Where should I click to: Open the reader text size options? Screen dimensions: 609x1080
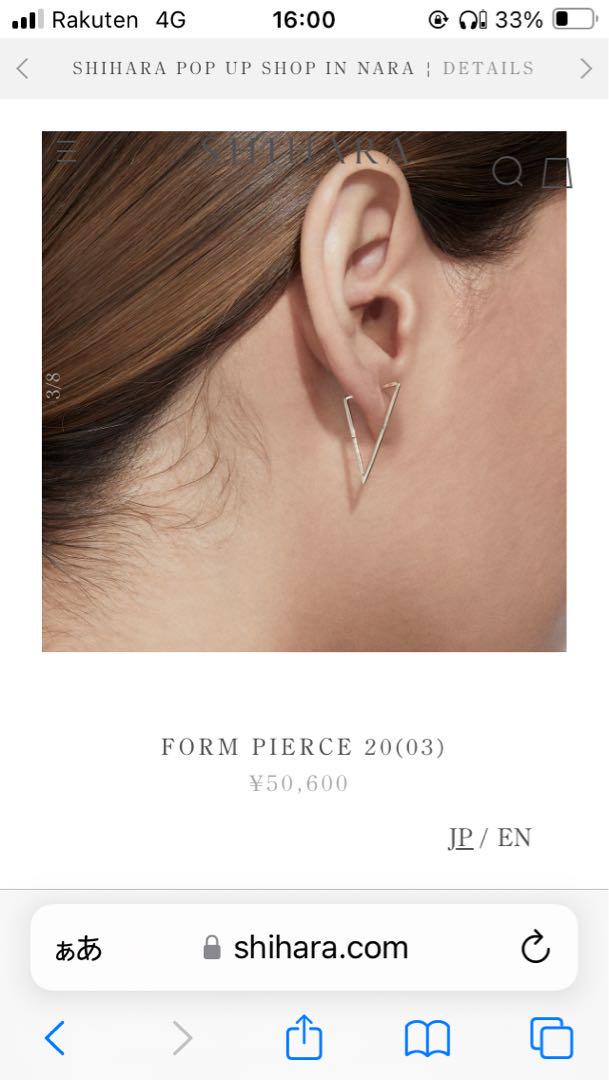coord(78,948)
